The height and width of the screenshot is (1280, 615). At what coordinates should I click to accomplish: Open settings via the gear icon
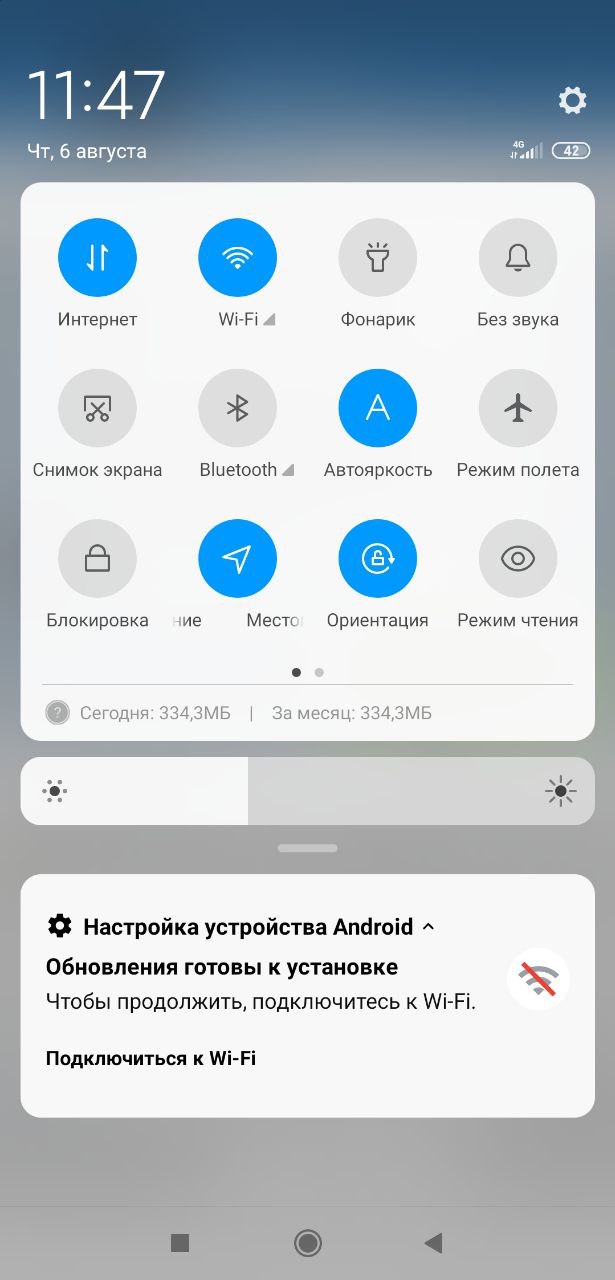(x=572, y=100)
